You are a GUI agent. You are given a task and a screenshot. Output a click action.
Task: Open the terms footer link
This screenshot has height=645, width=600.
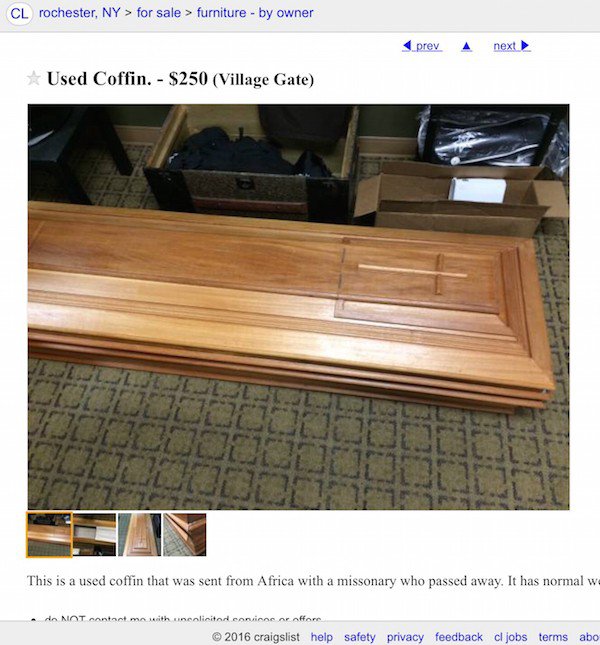click(x=553, y=637)
